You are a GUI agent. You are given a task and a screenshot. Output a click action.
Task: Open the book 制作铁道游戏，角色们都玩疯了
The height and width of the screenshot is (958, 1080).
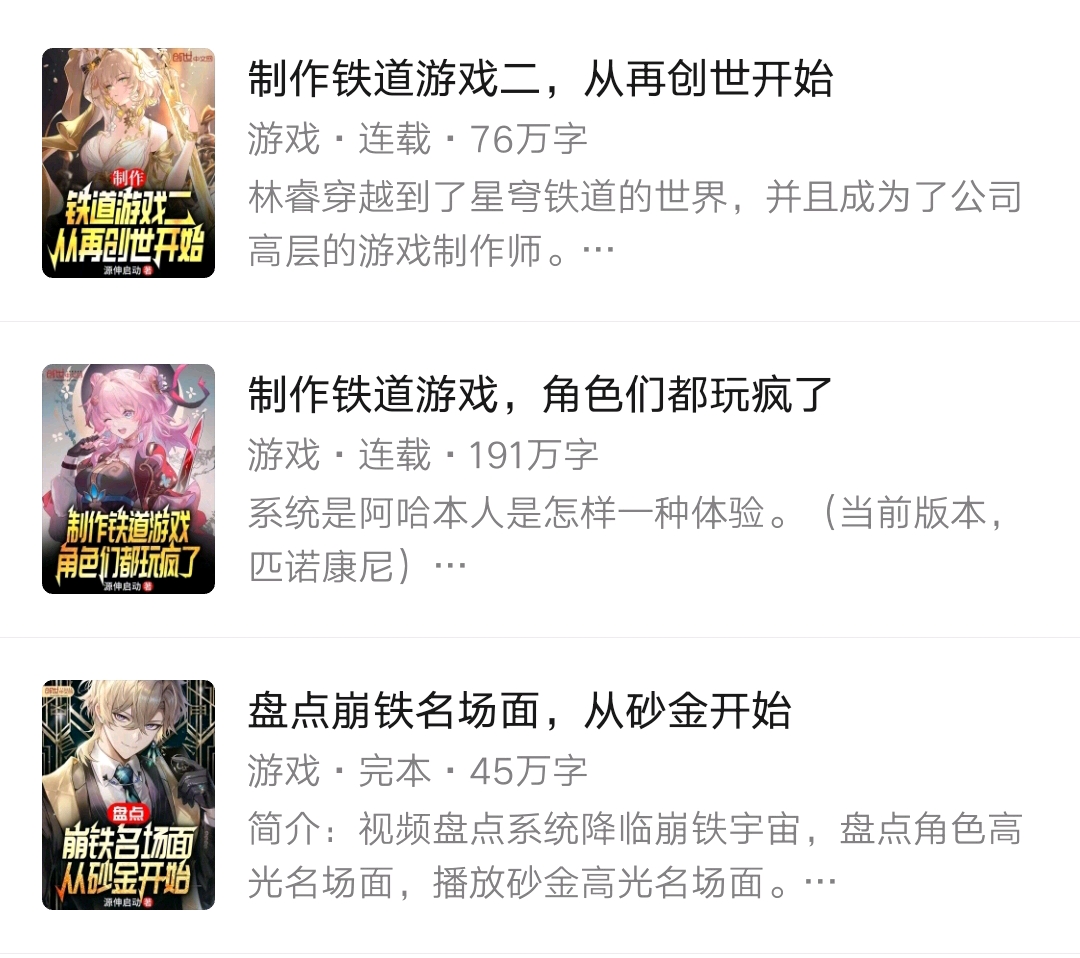tap(540, 479)
